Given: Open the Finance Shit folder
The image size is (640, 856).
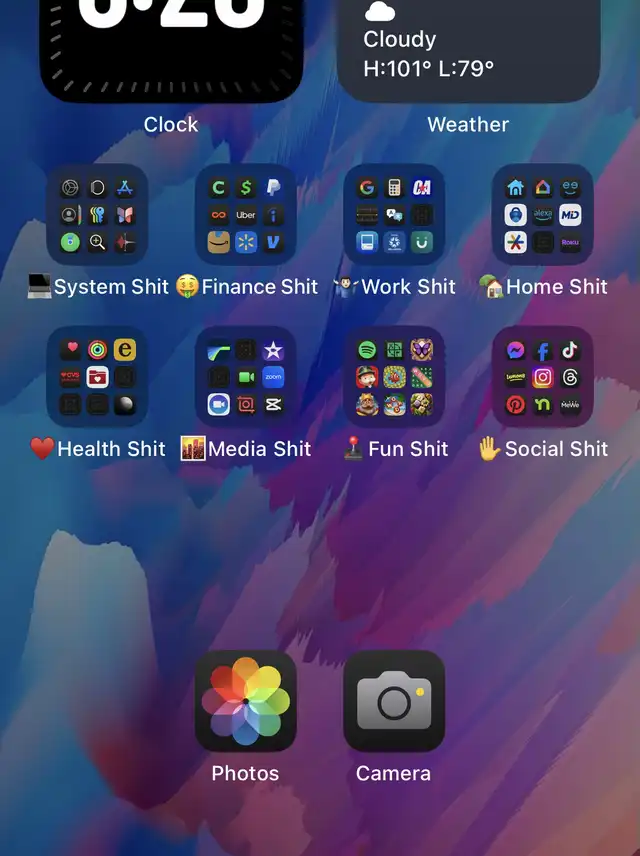Looking at the screenshot, I should [246, 215].
